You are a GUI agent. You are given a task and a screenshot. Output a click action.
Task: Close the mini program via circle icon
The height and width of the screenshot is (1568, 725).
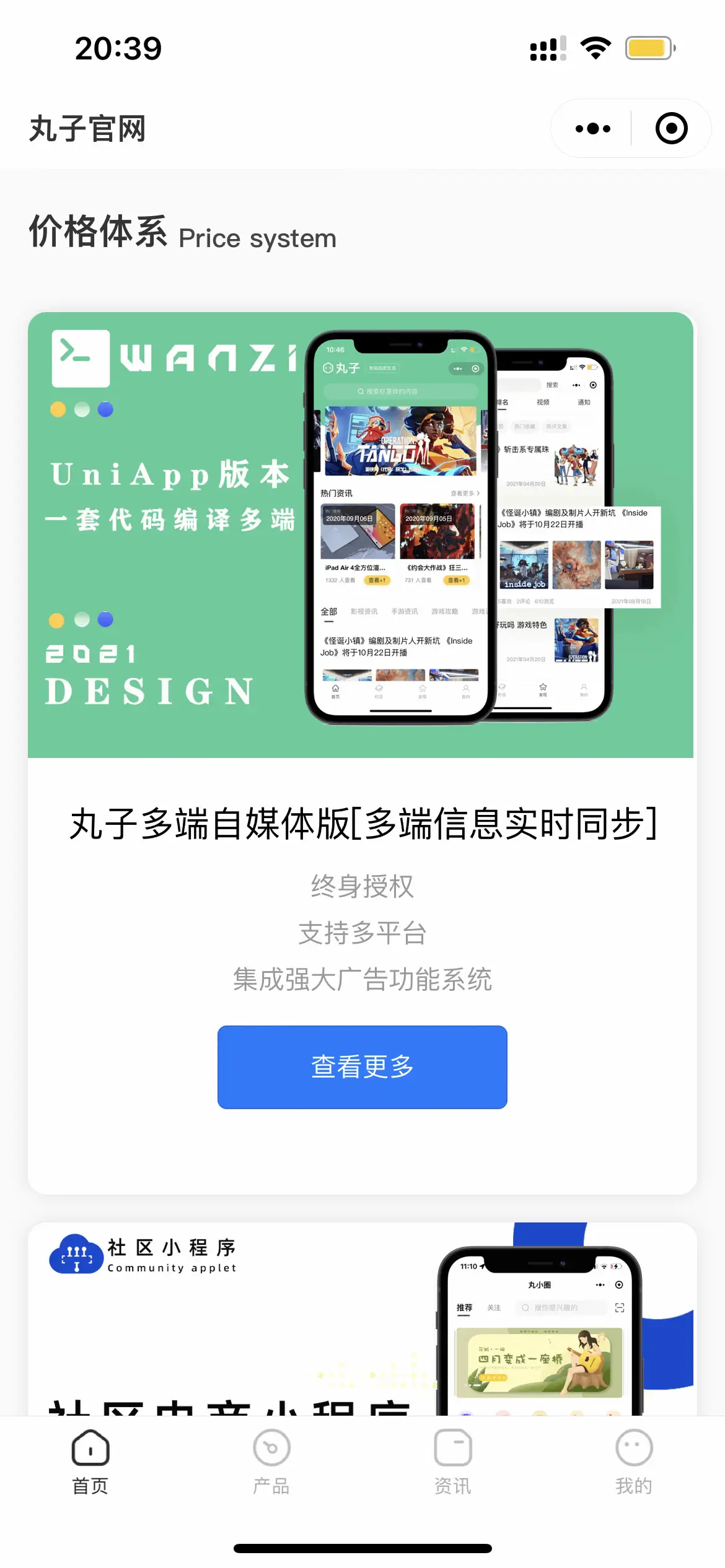(671, 129)
